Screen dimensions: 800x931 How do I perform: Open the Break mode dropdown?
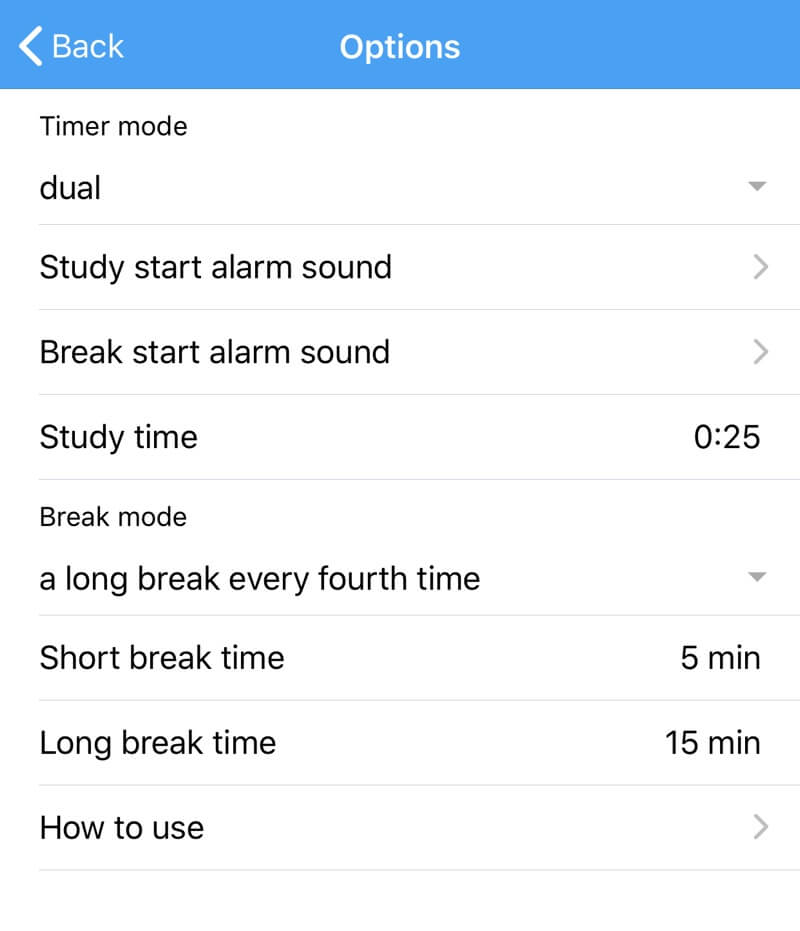click(400, 578)
